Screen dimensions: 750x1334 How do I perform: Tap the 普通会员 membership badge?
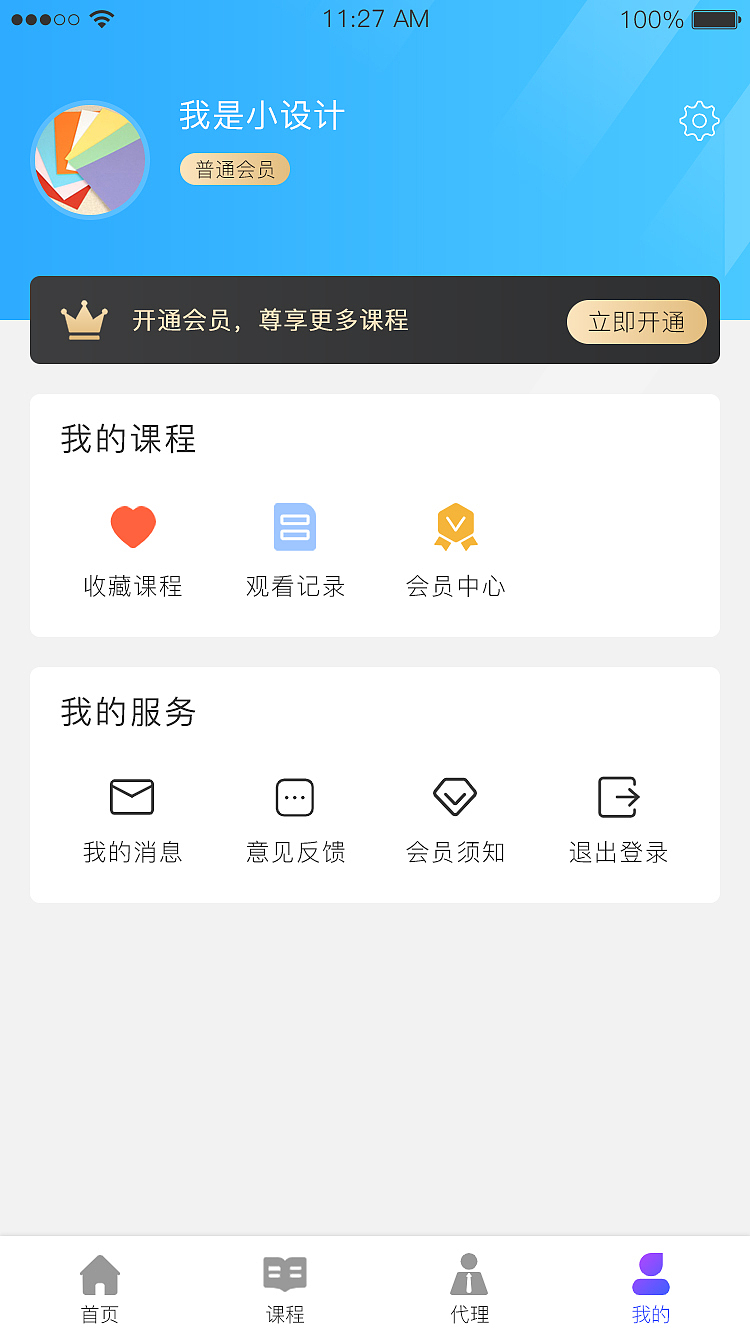click(234, 169)
